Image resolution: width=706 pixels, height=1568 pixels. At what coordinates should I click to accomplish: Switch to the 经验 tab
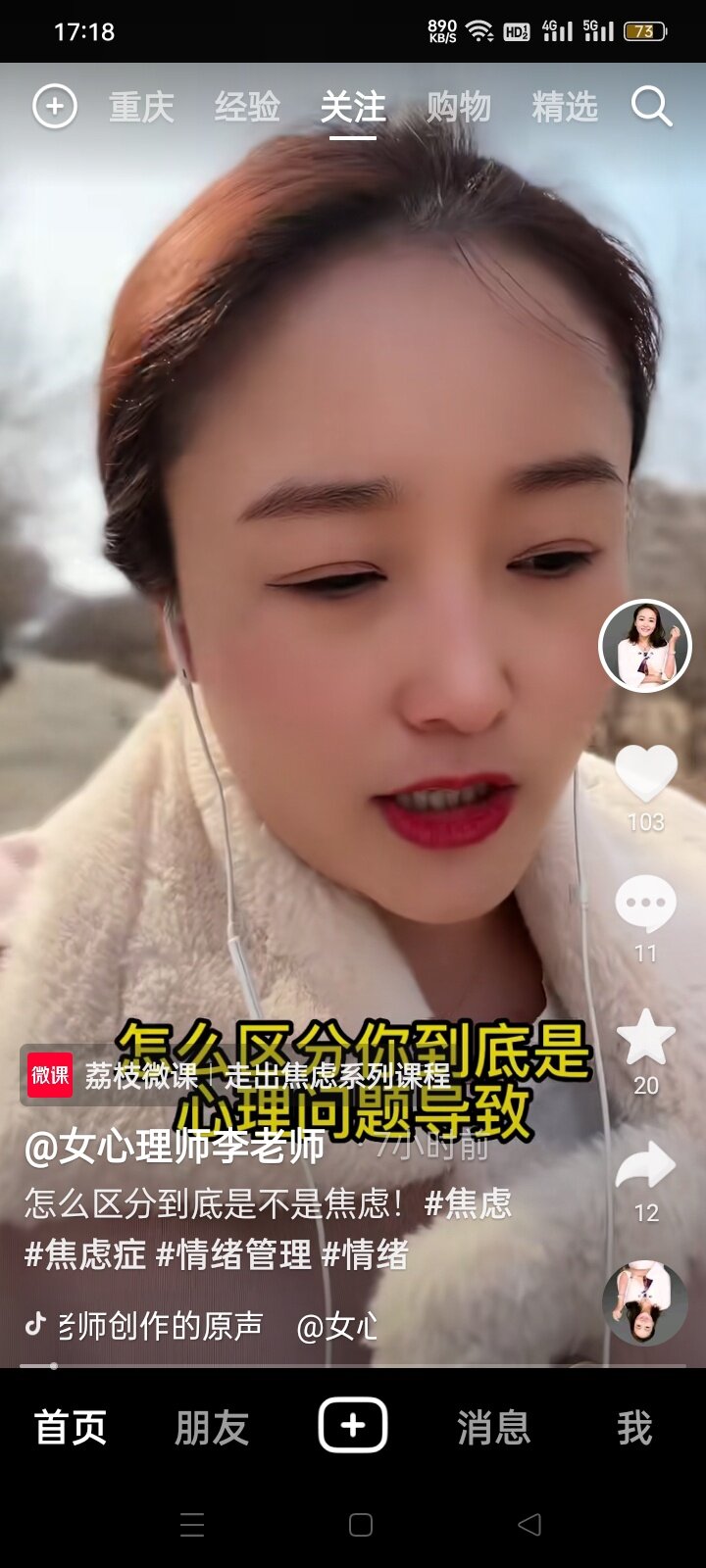pyautogui.click(x=247, y=107)
